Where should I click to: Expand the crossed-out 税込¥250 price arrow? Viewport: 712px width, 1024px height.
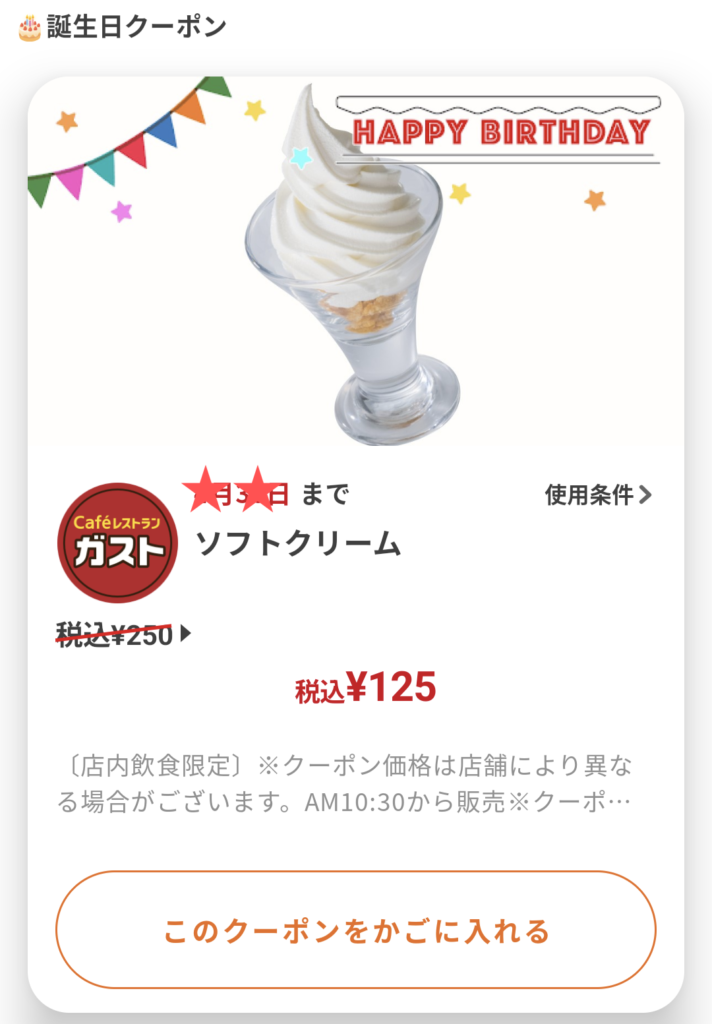[x=185, y=633]
